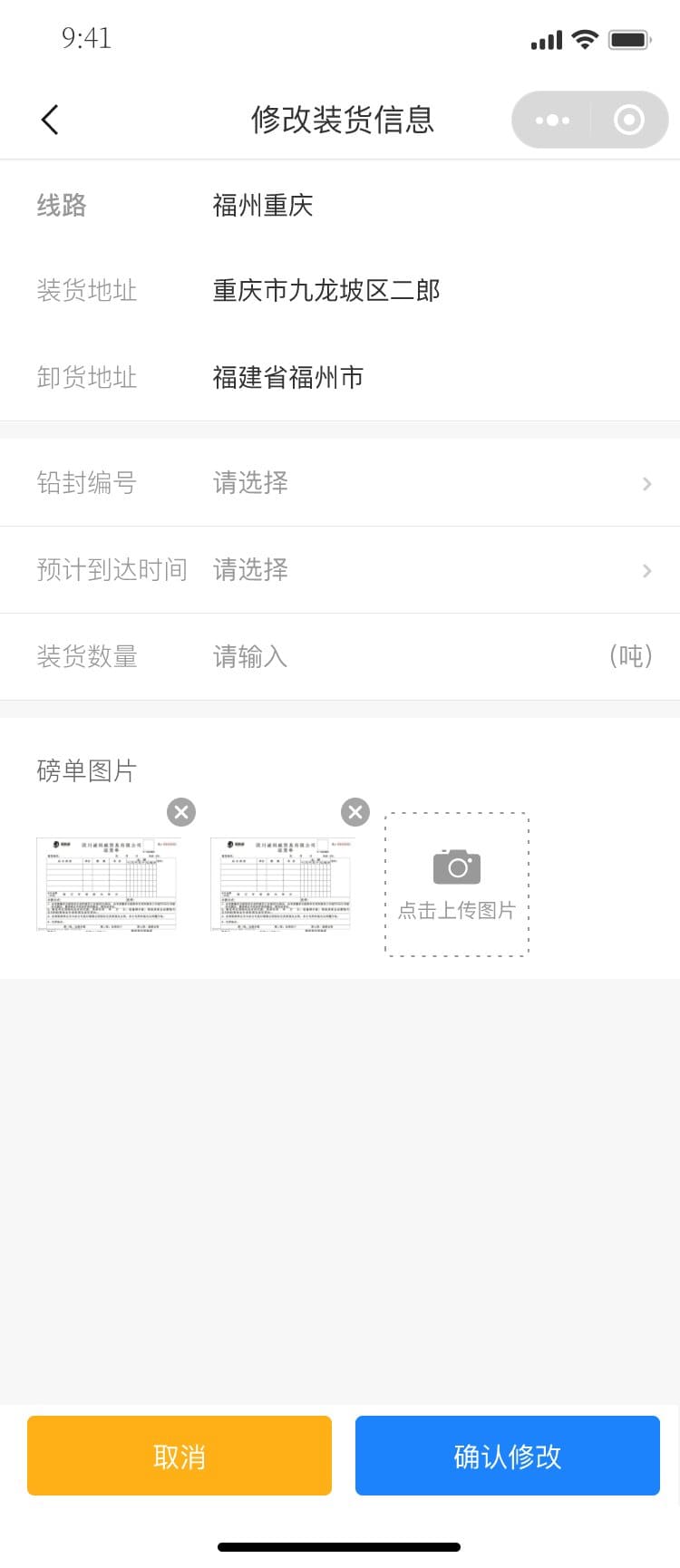Tap the 取消 button
Image resolution: width=680 pixels, height=1568 pixels.
coord(180,1456)
